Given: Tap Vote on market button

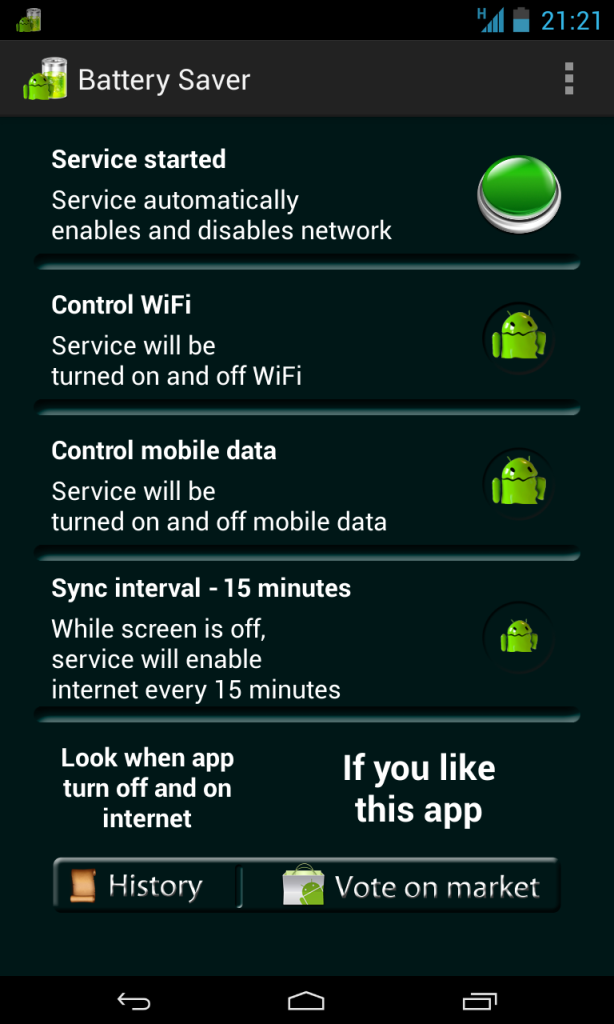Looking at the screenshot, I should [411, 886].
